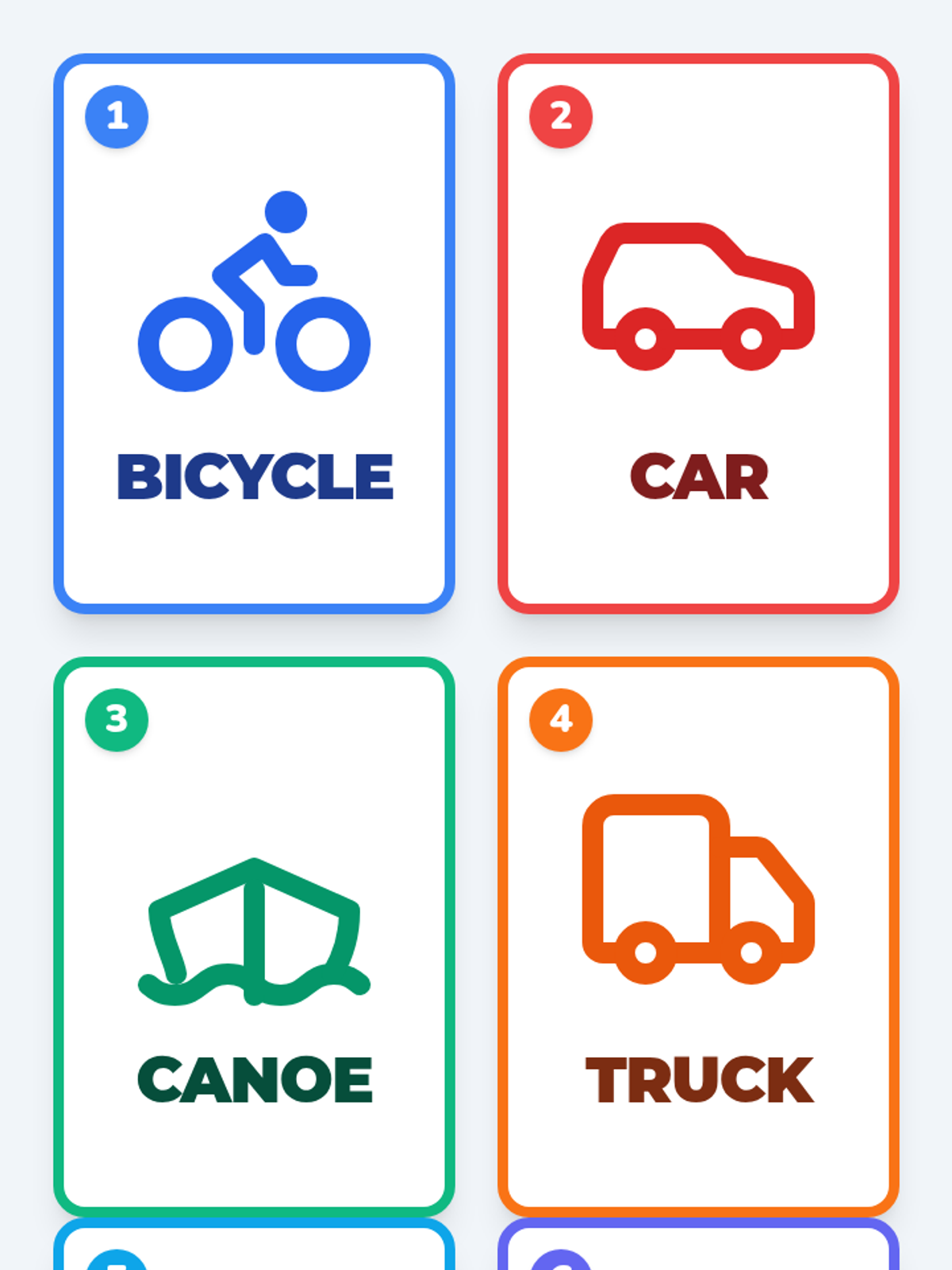Select the Car card
Screen dimensions: 952x1270
[698, 333]
